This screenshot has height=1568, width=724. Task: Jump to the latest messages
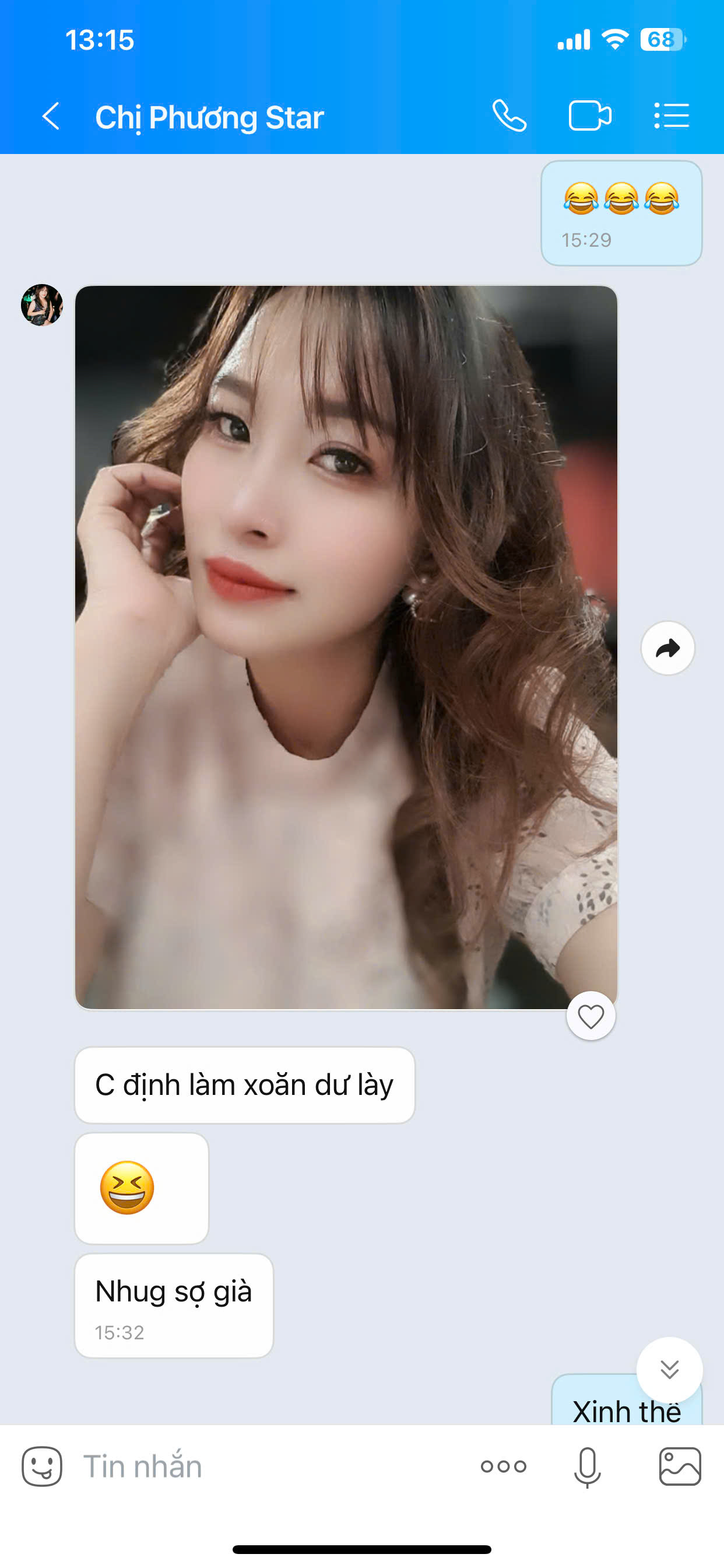click(669, 1369)
